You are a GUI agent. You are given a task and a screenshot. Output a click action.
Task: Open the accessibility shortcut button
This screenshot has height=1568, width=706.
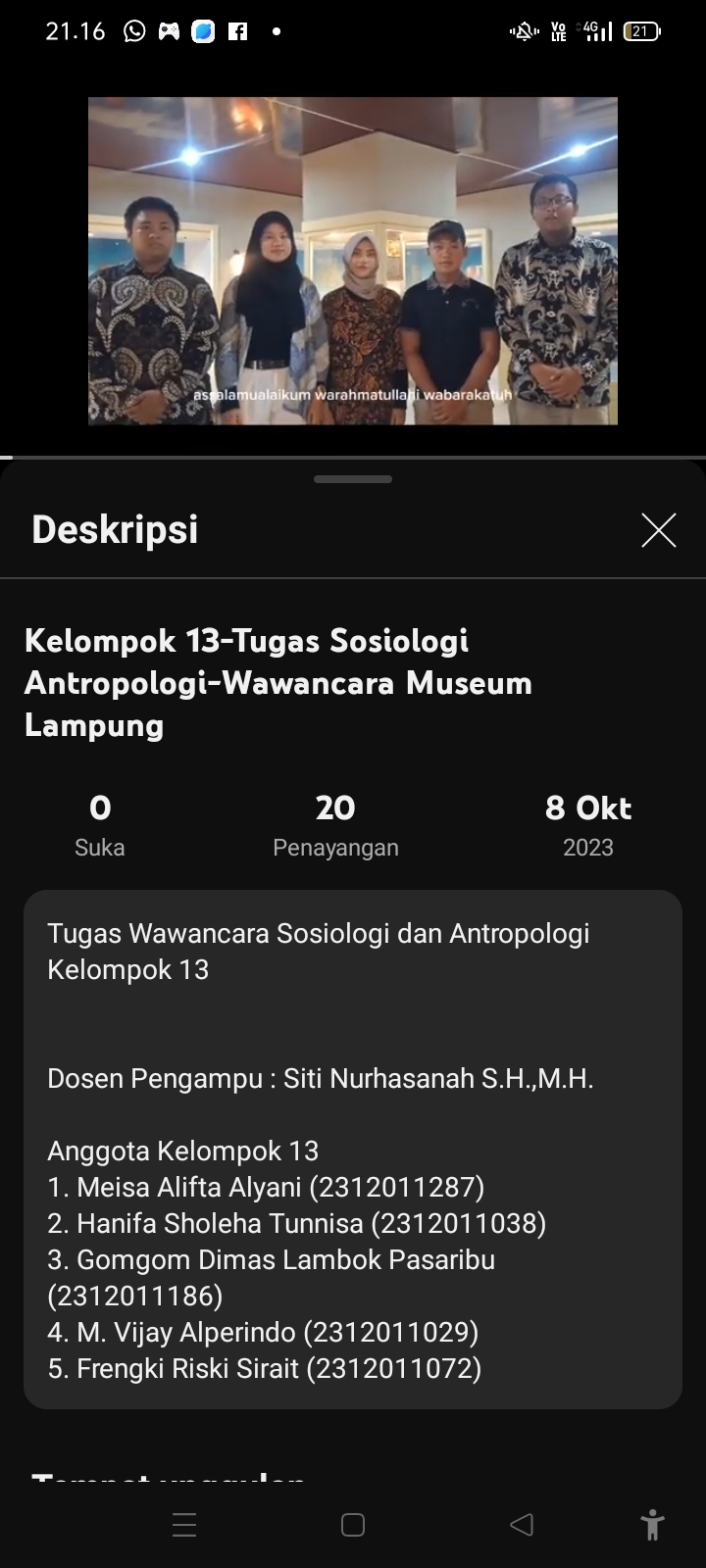pyautogui.click(x=652, y=1525)
